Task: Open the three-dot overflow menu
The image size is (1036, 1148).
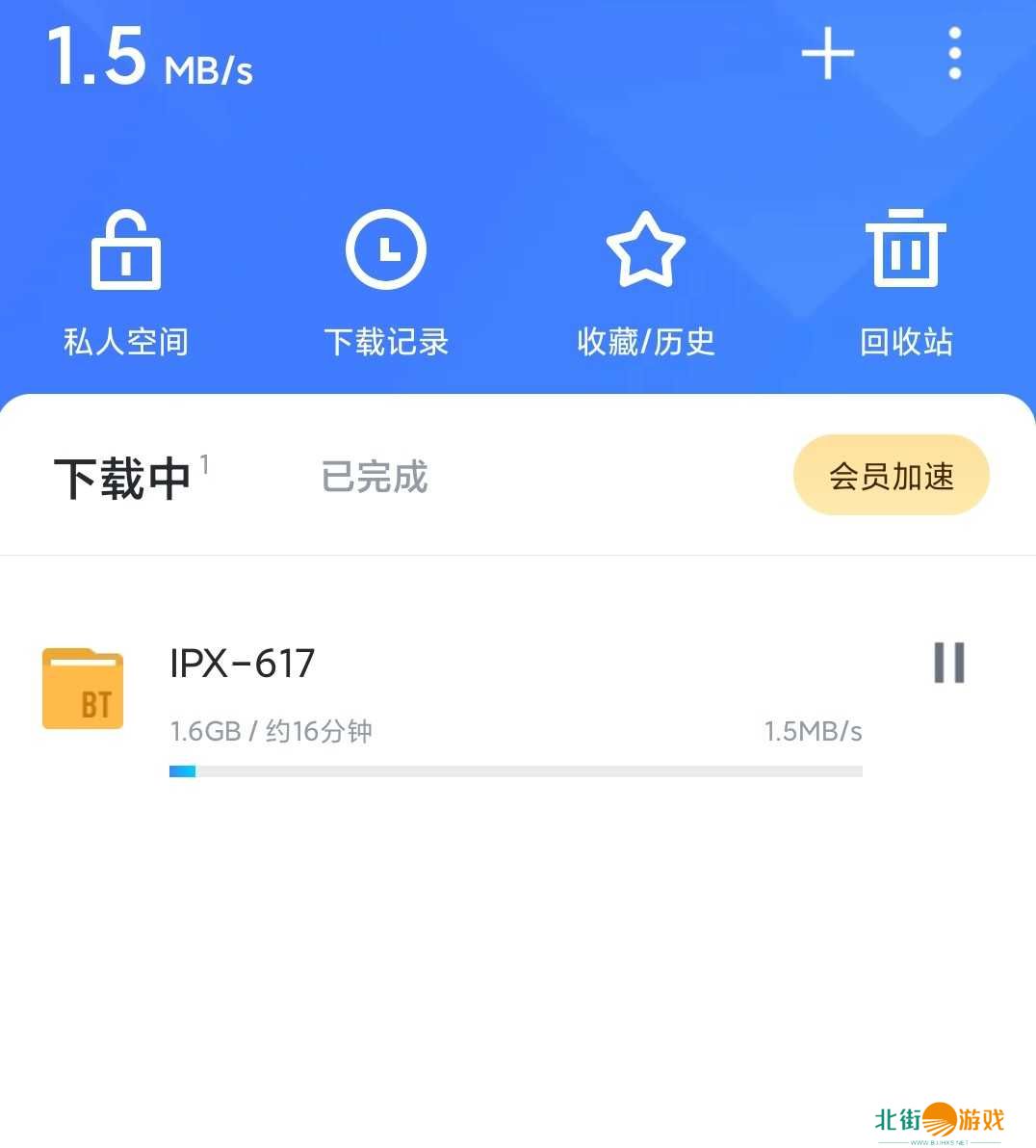Action: point(954,53)
